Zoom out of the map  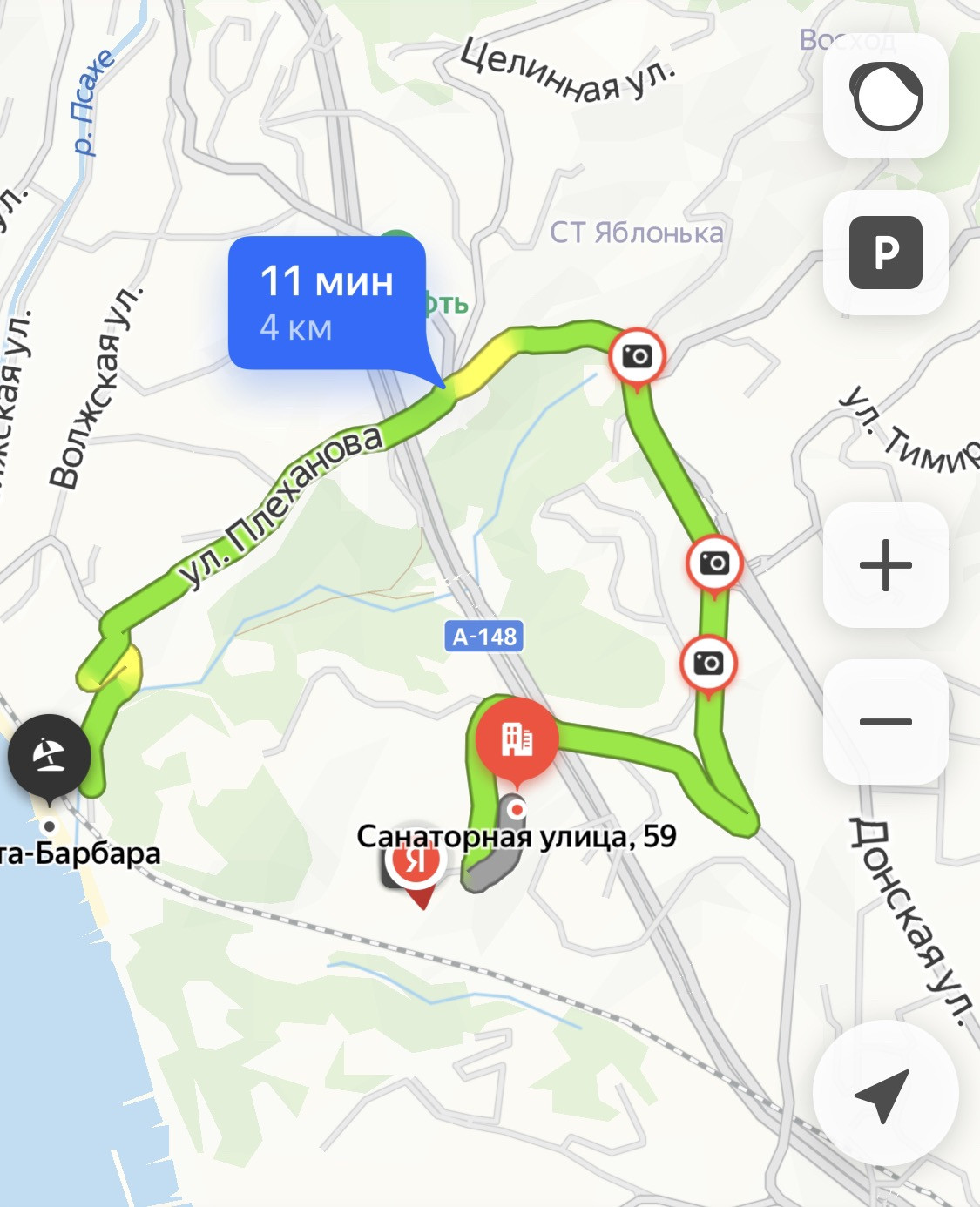[886, 722]
